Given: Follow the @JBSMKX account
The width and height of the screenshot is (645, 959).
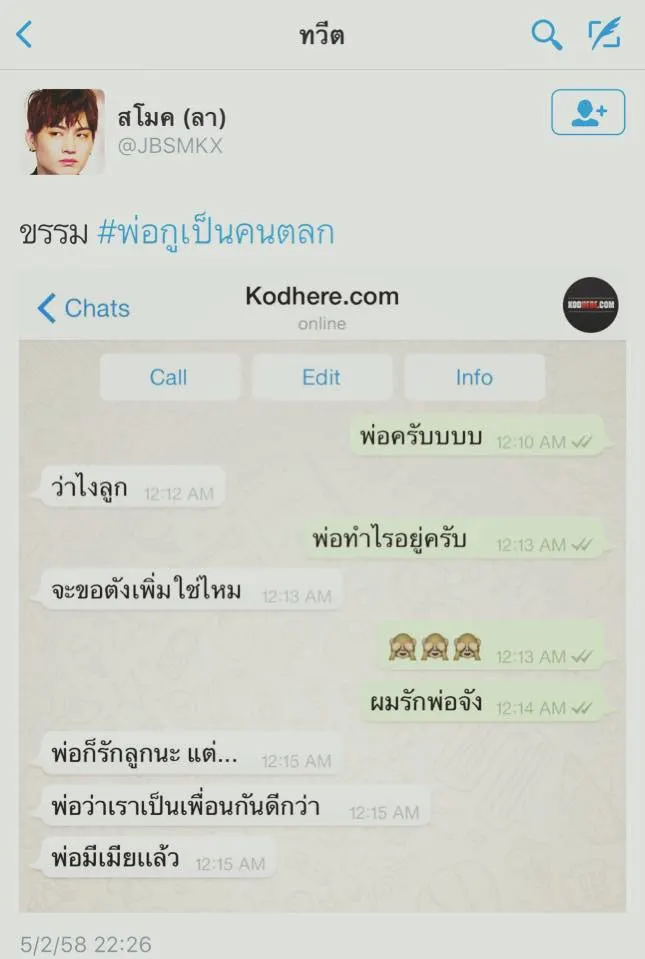Looking at the screenshot, I should 588,112.
